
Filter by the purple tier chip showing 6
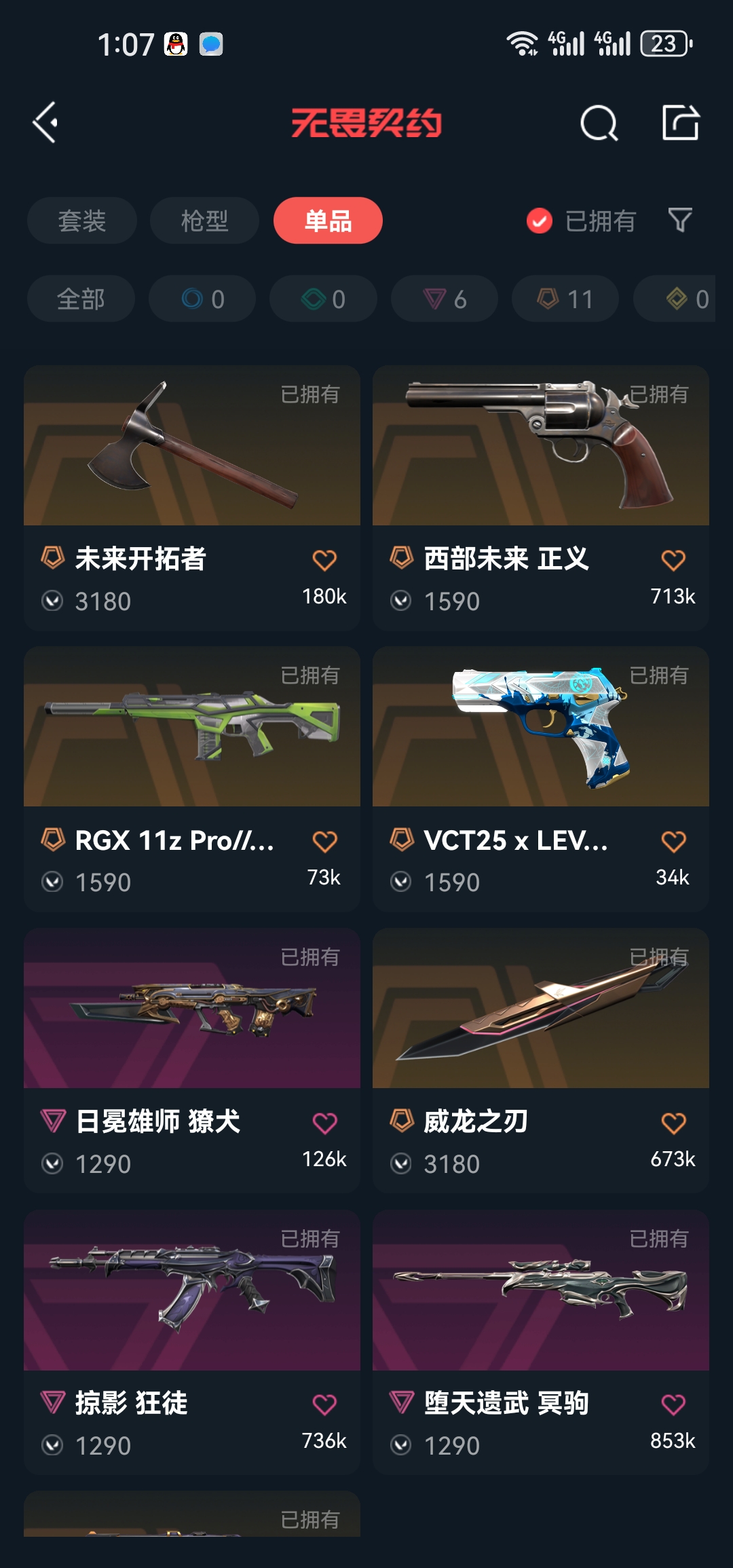(x=445, y=299)
